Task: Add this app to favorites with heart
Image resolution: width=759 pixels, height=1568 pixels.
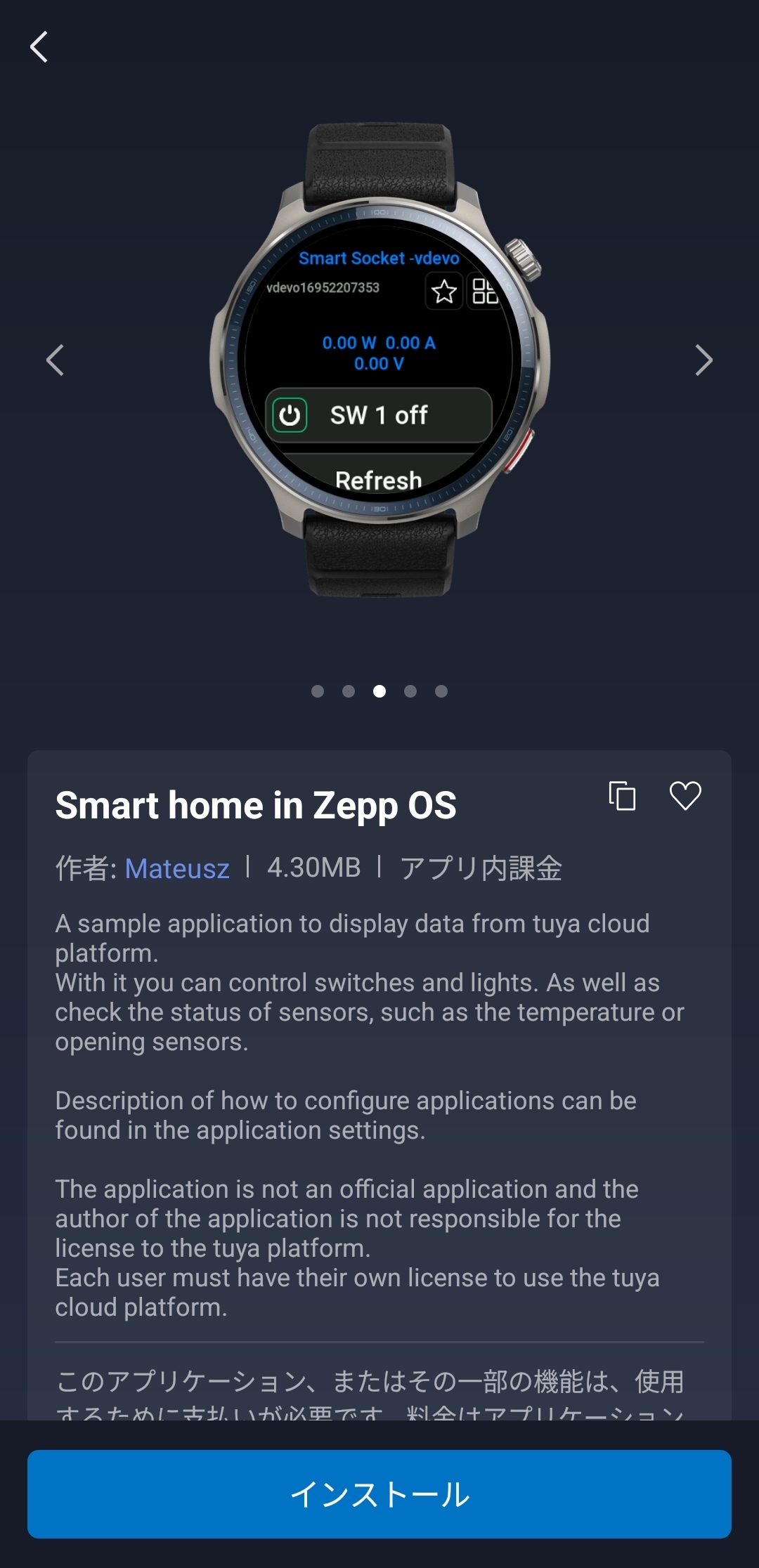Action: (x=685, y=796)
